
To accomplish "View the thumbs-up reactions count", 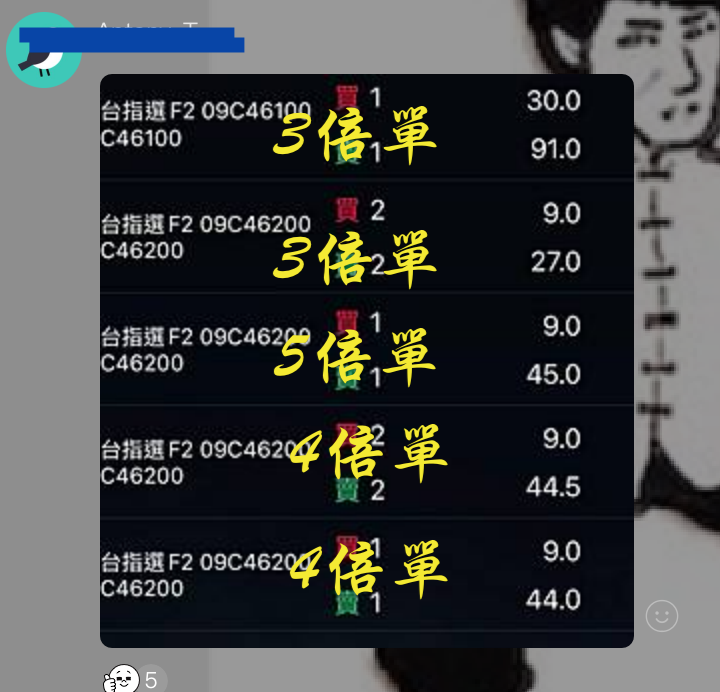I will point(135,679).
